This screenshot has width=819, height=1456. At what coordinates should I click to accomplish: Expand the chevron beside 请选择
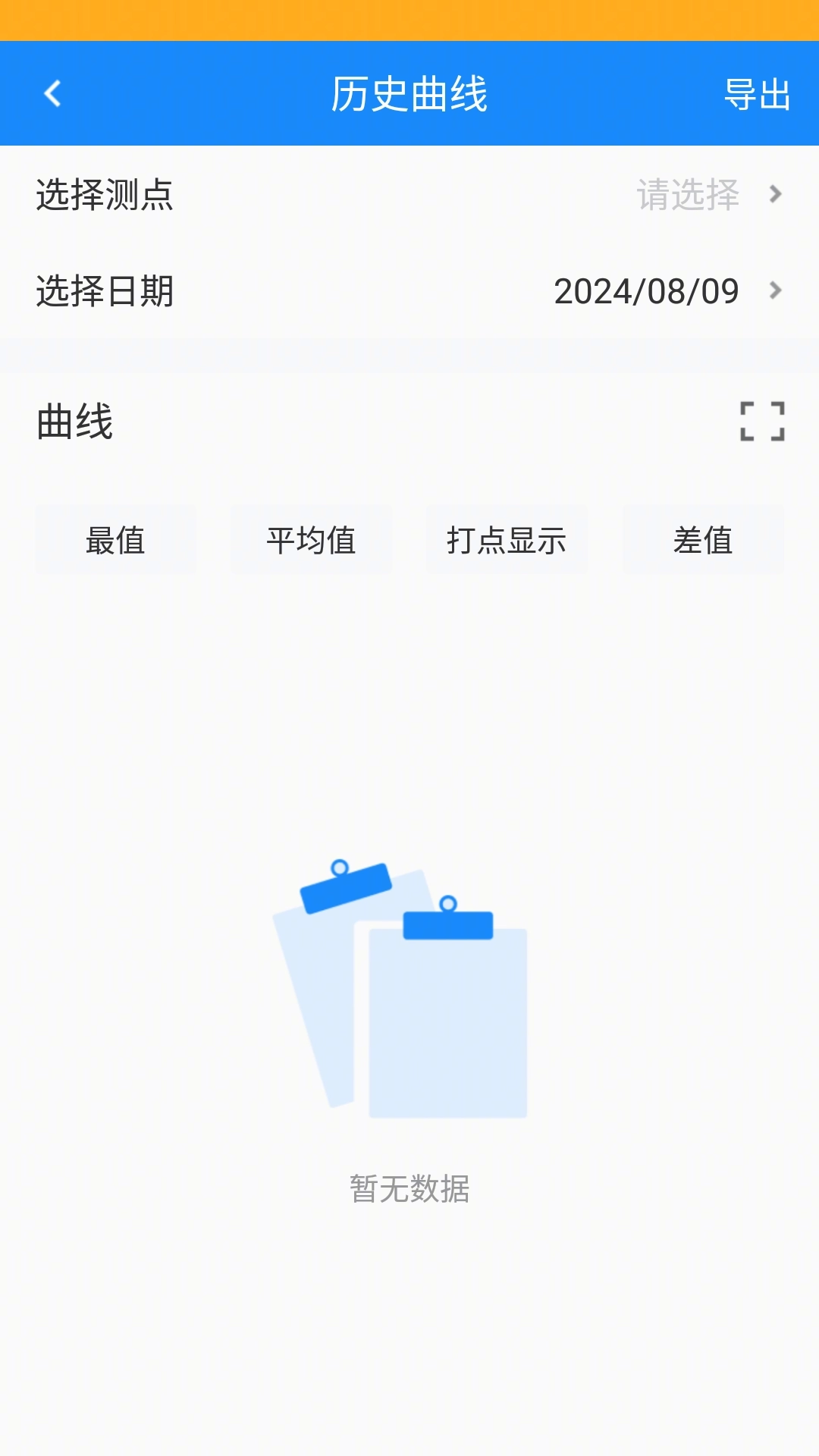click(x=775, y=195)
